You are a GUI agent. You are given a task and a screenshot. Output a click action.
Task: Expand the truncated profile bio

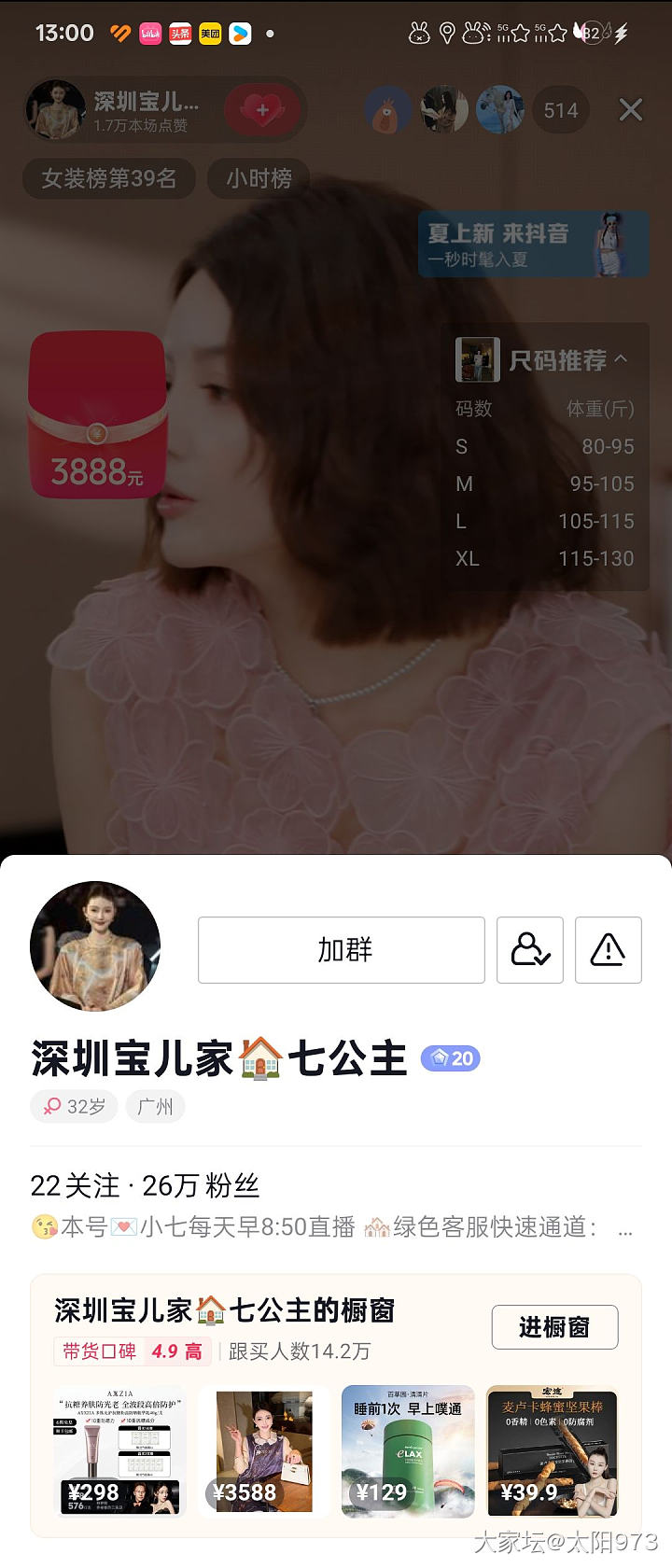tap(624, 1228)
